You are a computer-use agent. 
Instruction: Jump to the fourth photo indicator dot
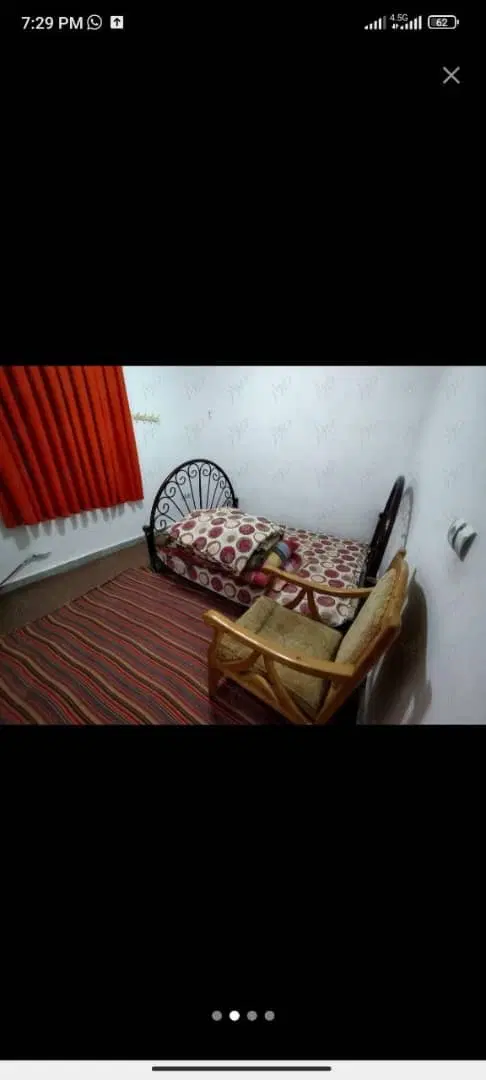(270, 1015)
